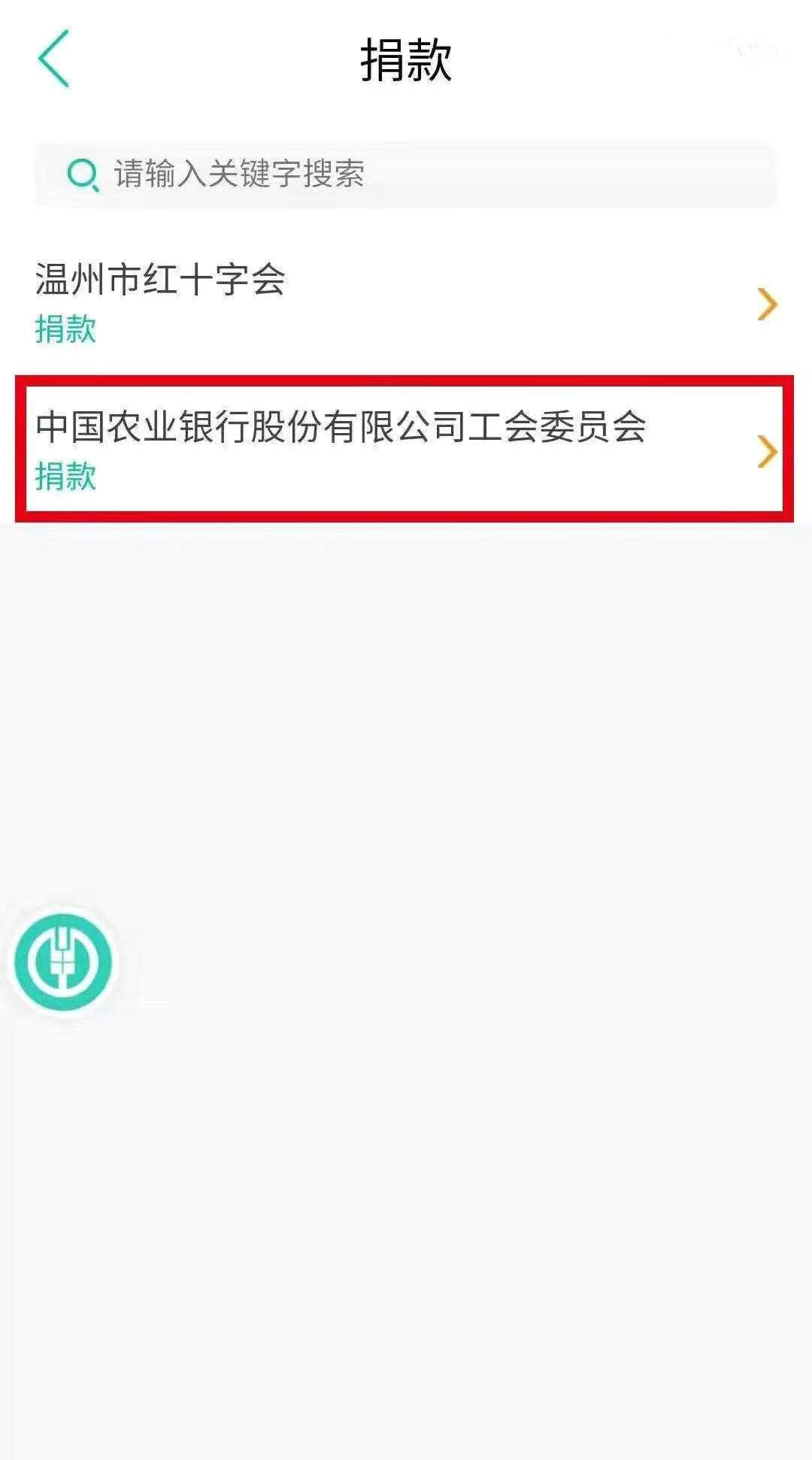Tap the floating Agricultural Bank assistant button

tap(63, 962)
